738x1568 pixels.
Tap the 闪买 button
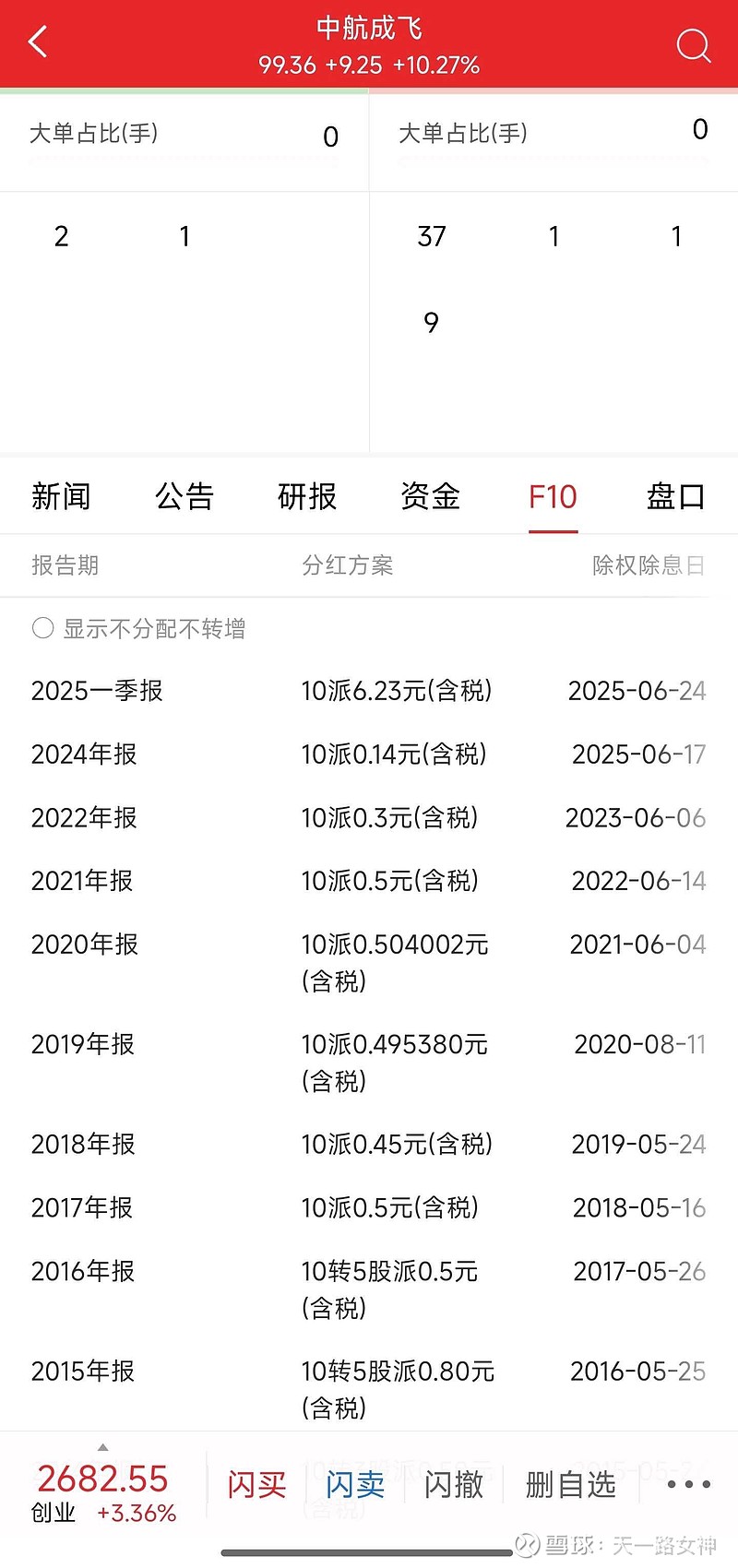coord(256,1485)
